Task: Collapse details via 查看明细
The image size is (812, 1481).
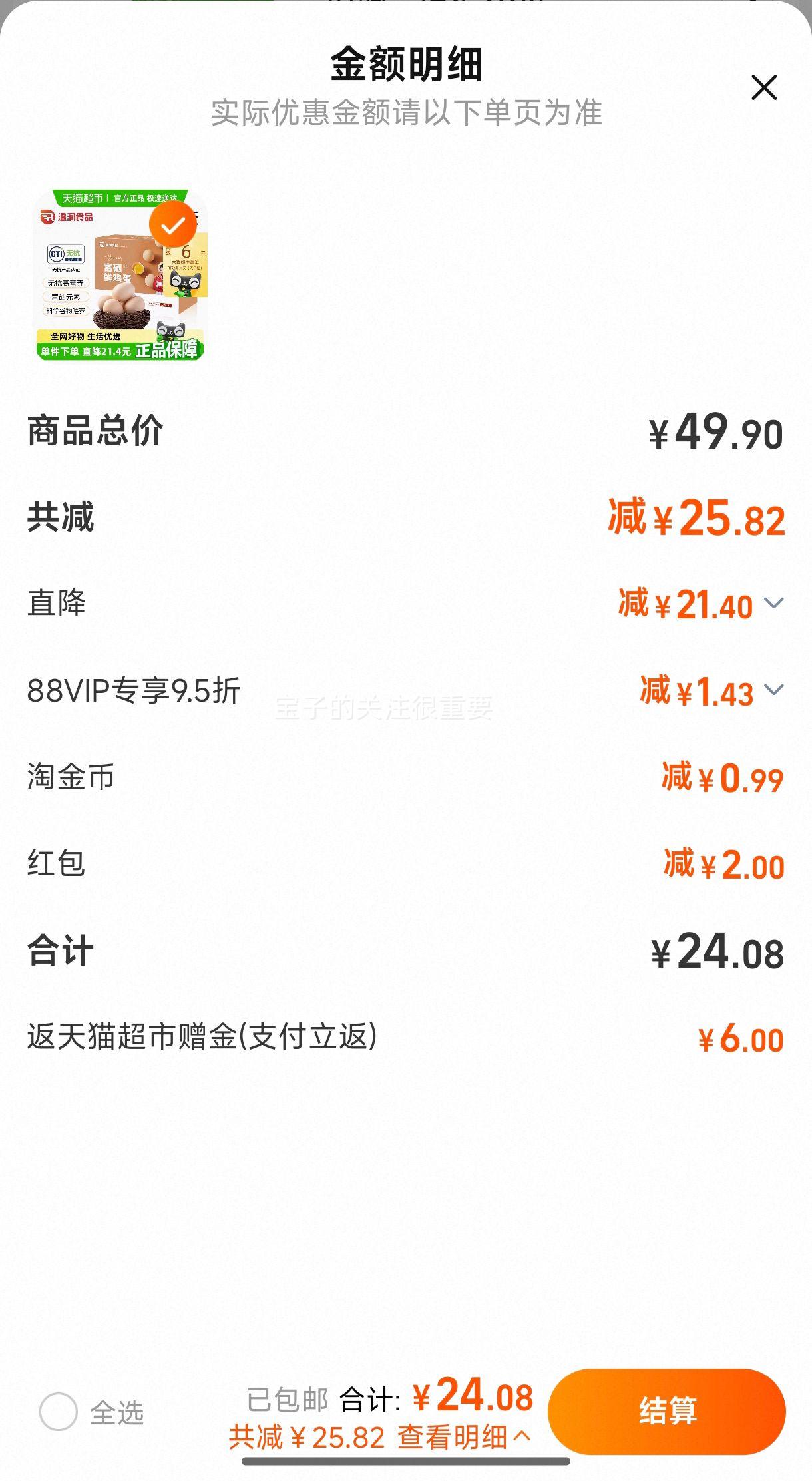Action: click(465, 1437)
